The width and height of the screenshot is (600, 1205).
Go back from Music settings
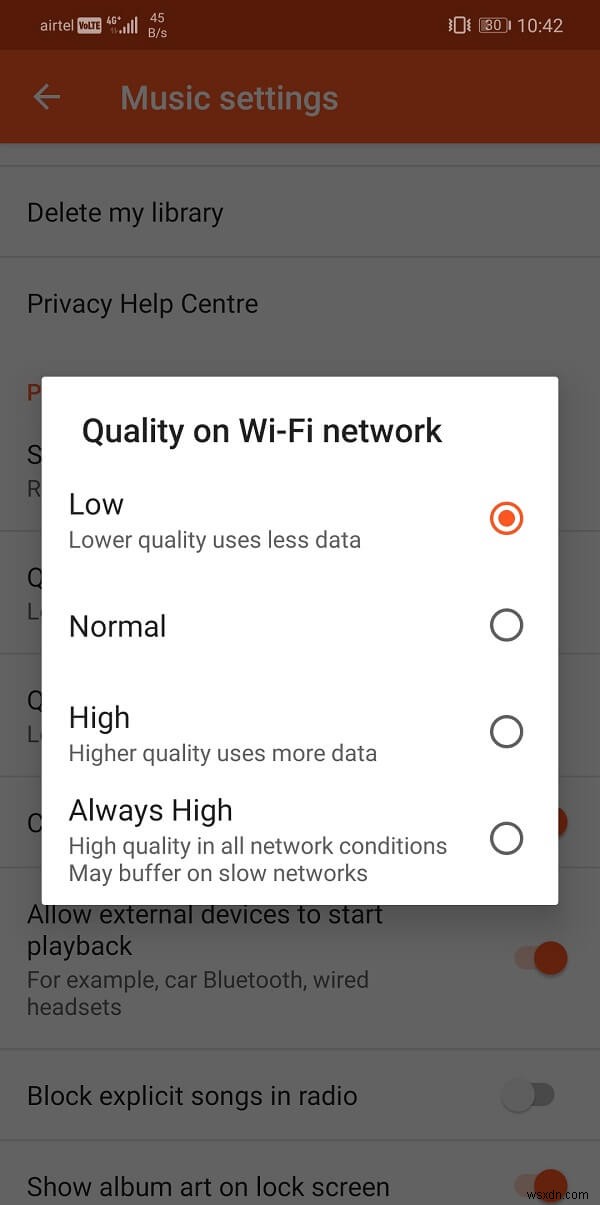click(47, 97)
